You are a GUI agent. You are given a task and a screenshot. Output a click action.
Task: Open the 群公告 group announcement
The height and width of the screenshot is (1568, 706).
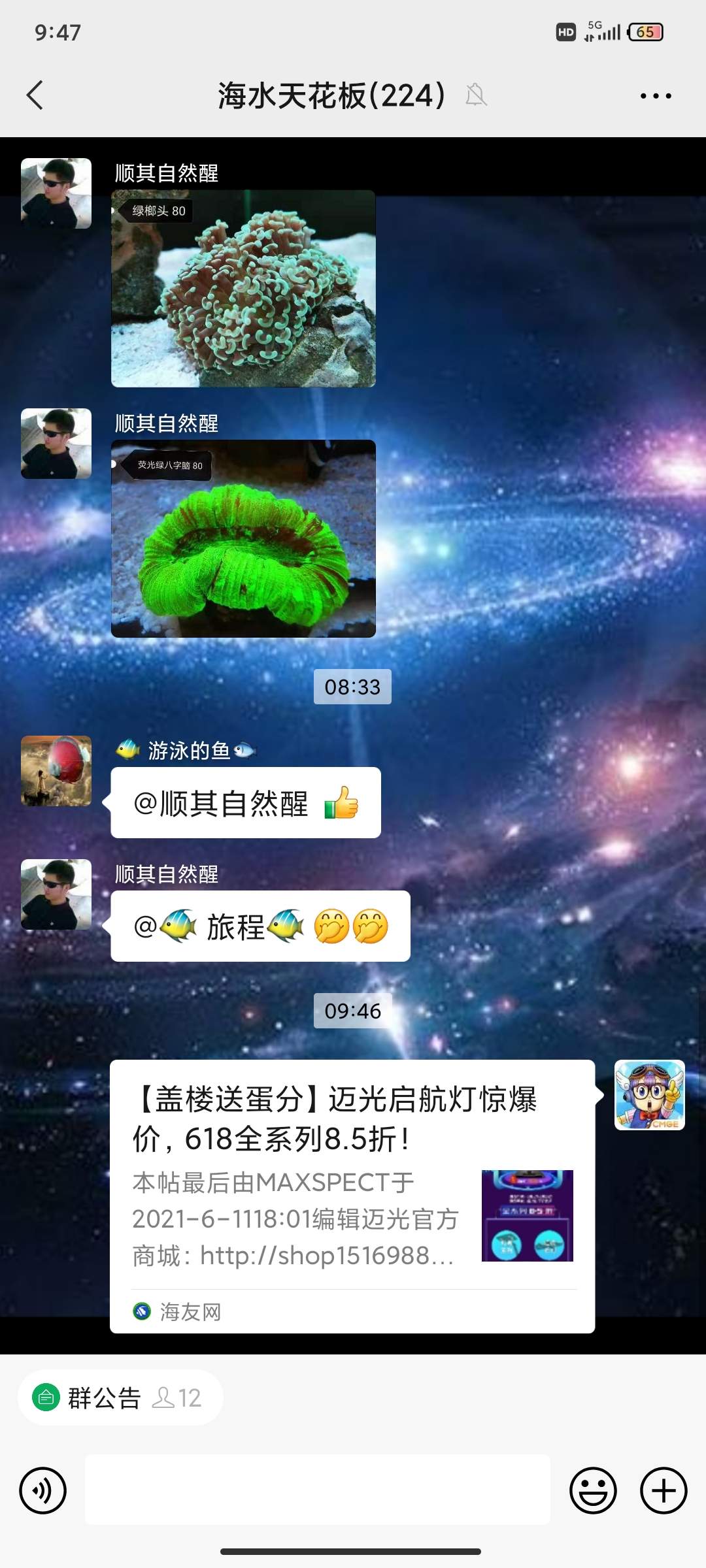(x=105, y=1397)
